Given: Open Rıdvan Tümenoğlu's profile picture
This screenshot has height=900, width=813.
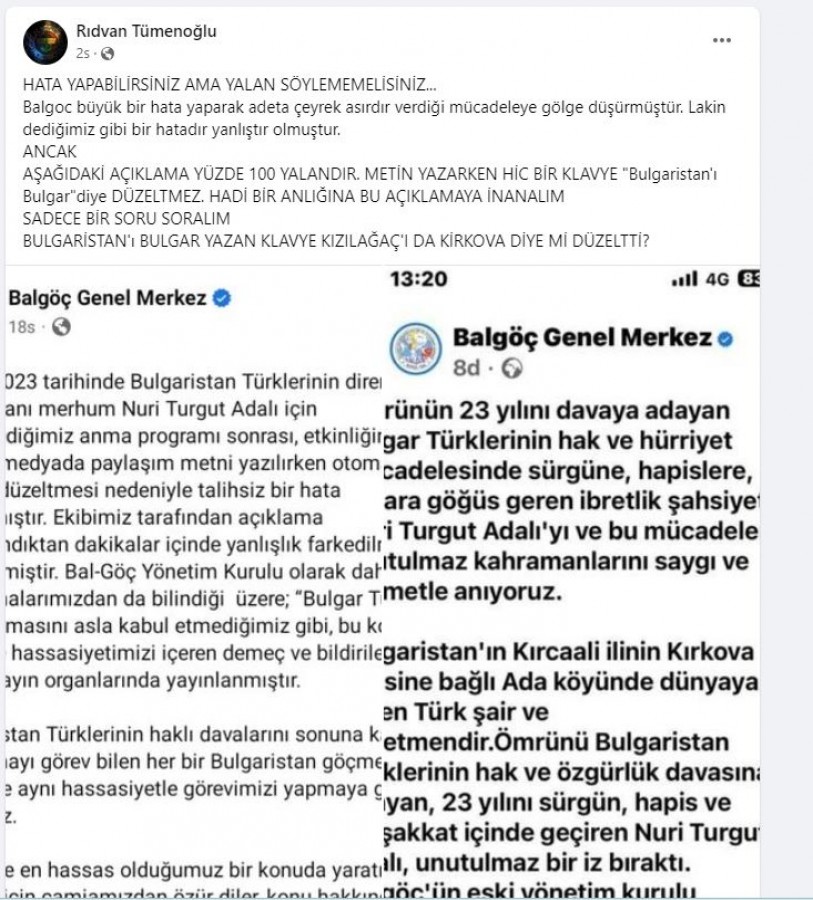Looking at the screenshot, I should [x=46, y=41].
